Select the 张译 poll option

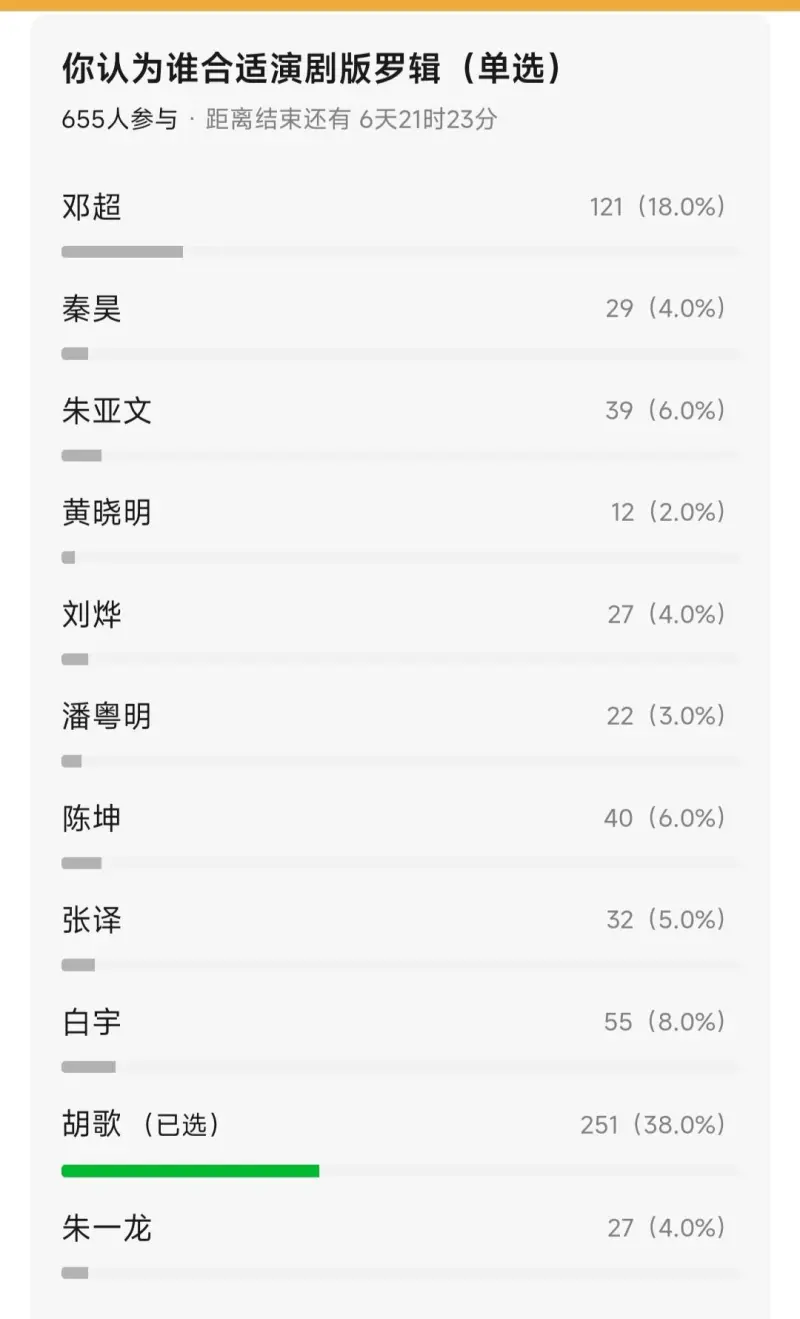click(x=400, y=938)
